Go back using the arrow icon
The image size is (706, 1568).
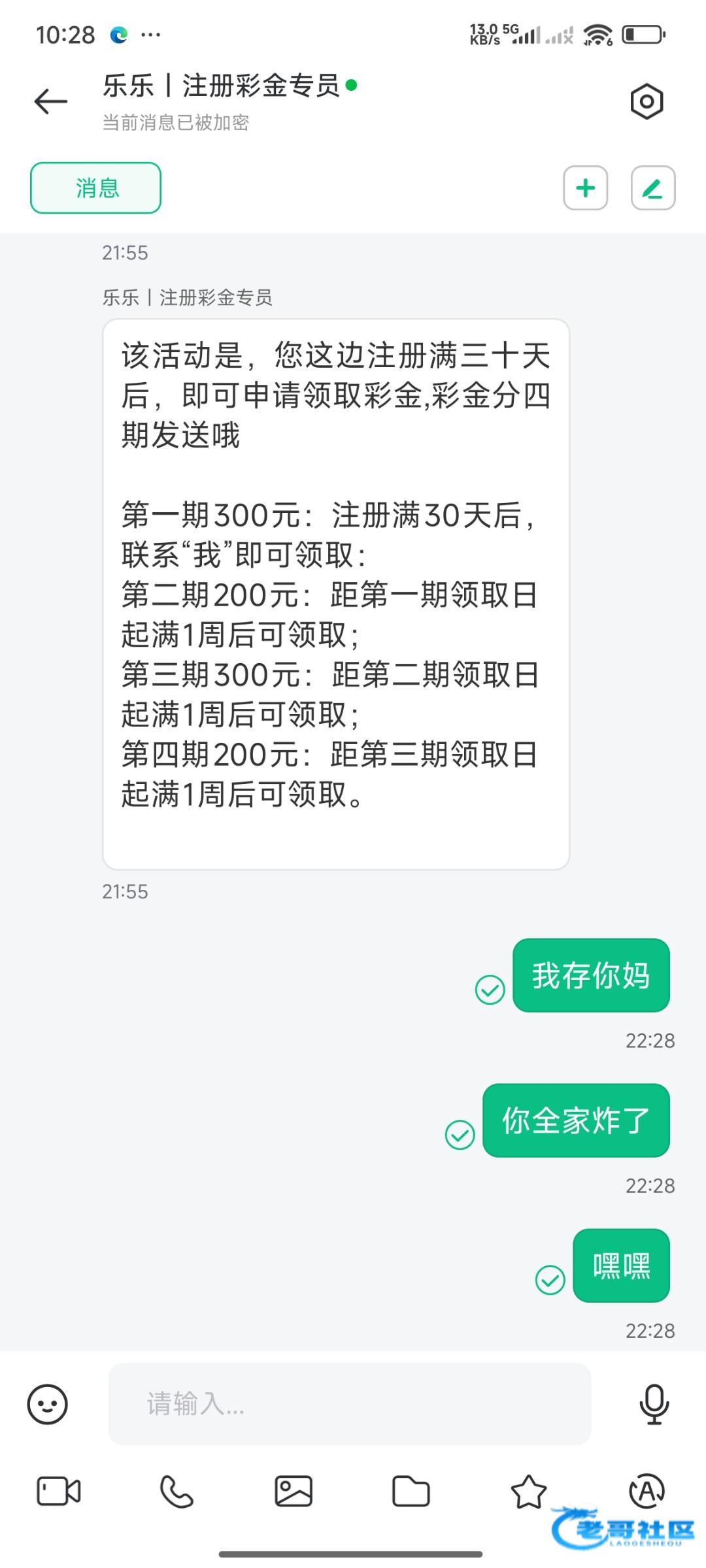click(51, 102)
